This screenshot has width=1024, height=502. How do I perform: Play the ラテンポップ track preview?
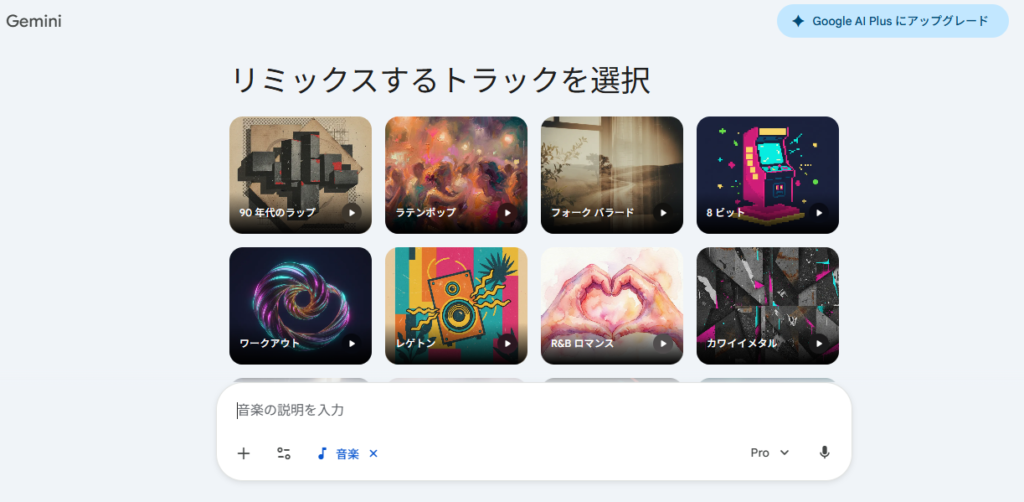click(507, 213)
